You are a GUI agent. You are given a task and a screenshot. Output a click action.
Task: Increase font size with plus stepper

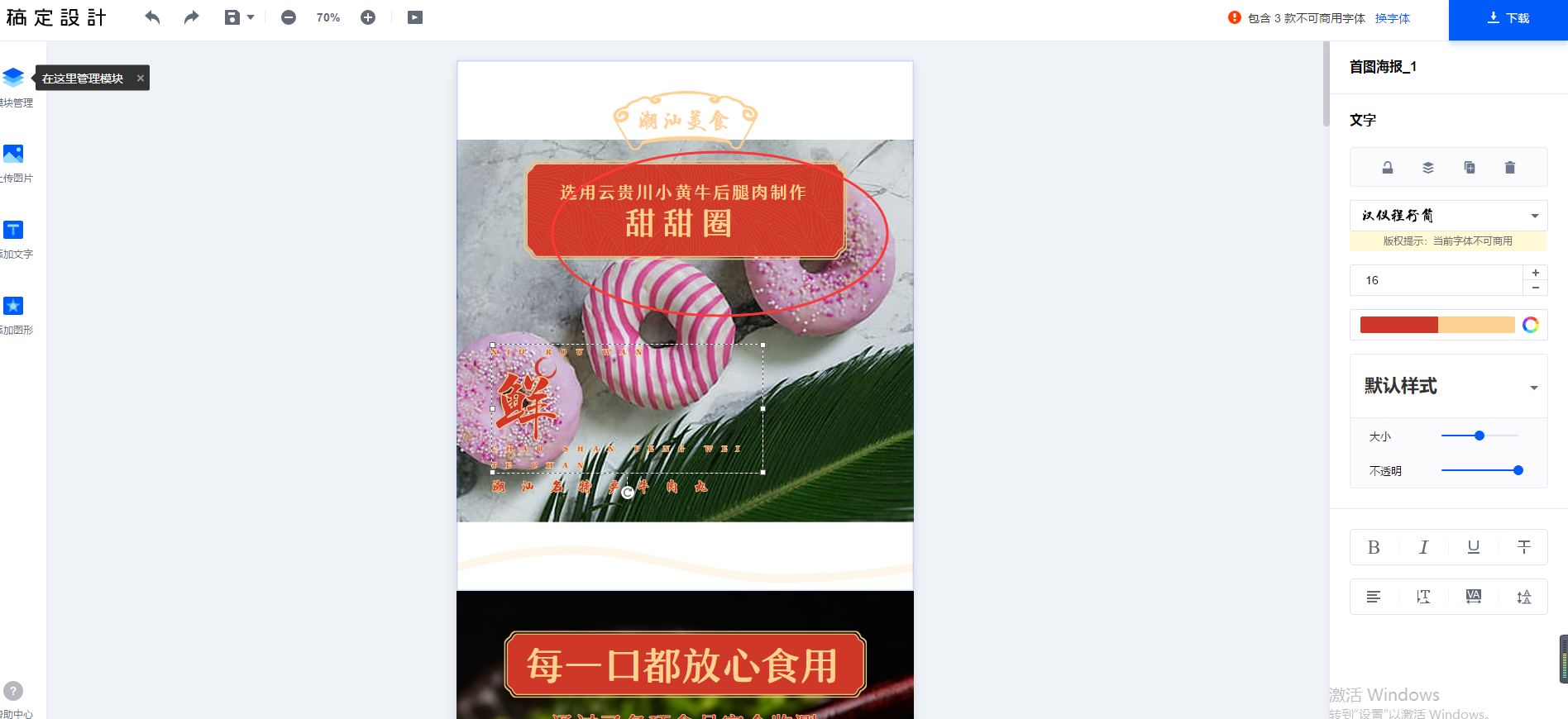[1535, 273]
